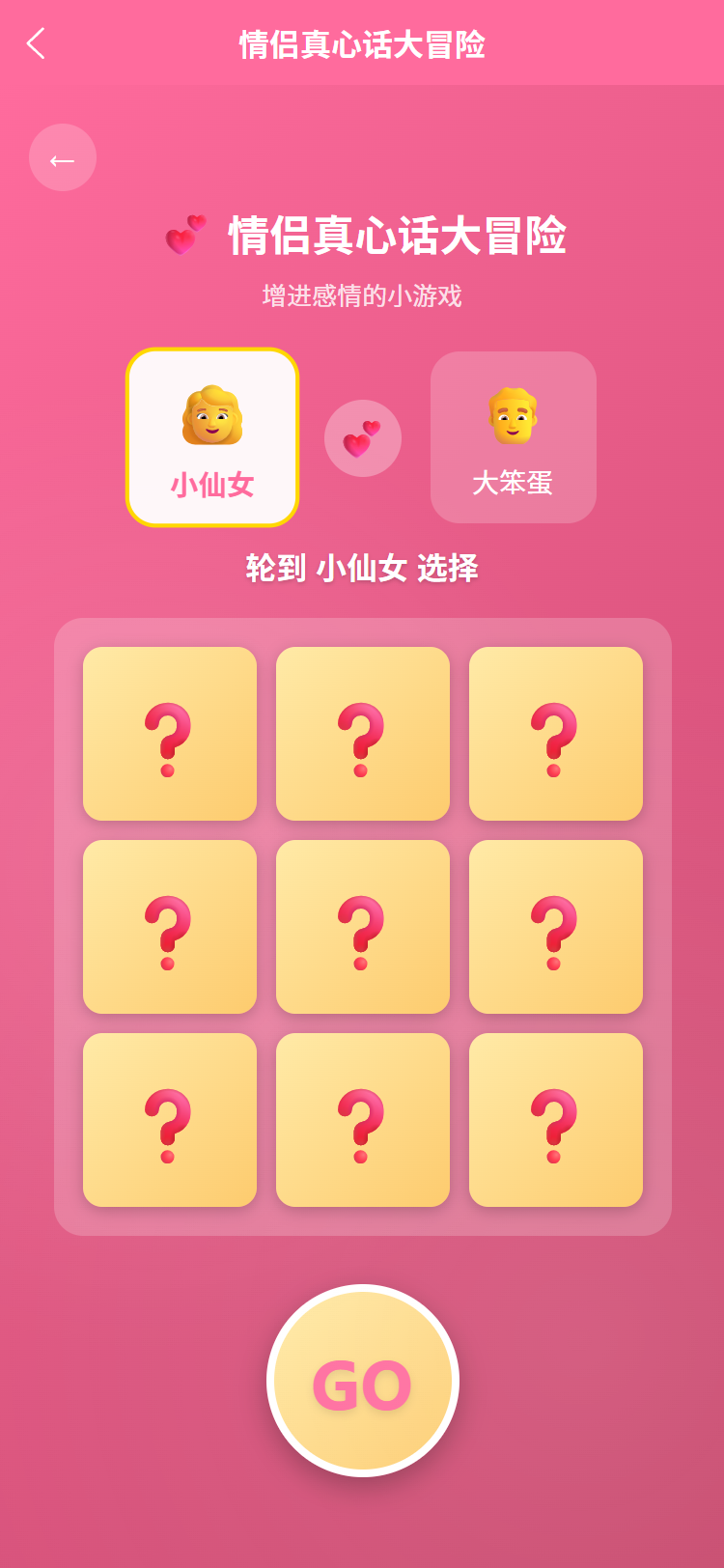Select the 小仙女 player card
724x1568 pixels.
coord(212,436)
